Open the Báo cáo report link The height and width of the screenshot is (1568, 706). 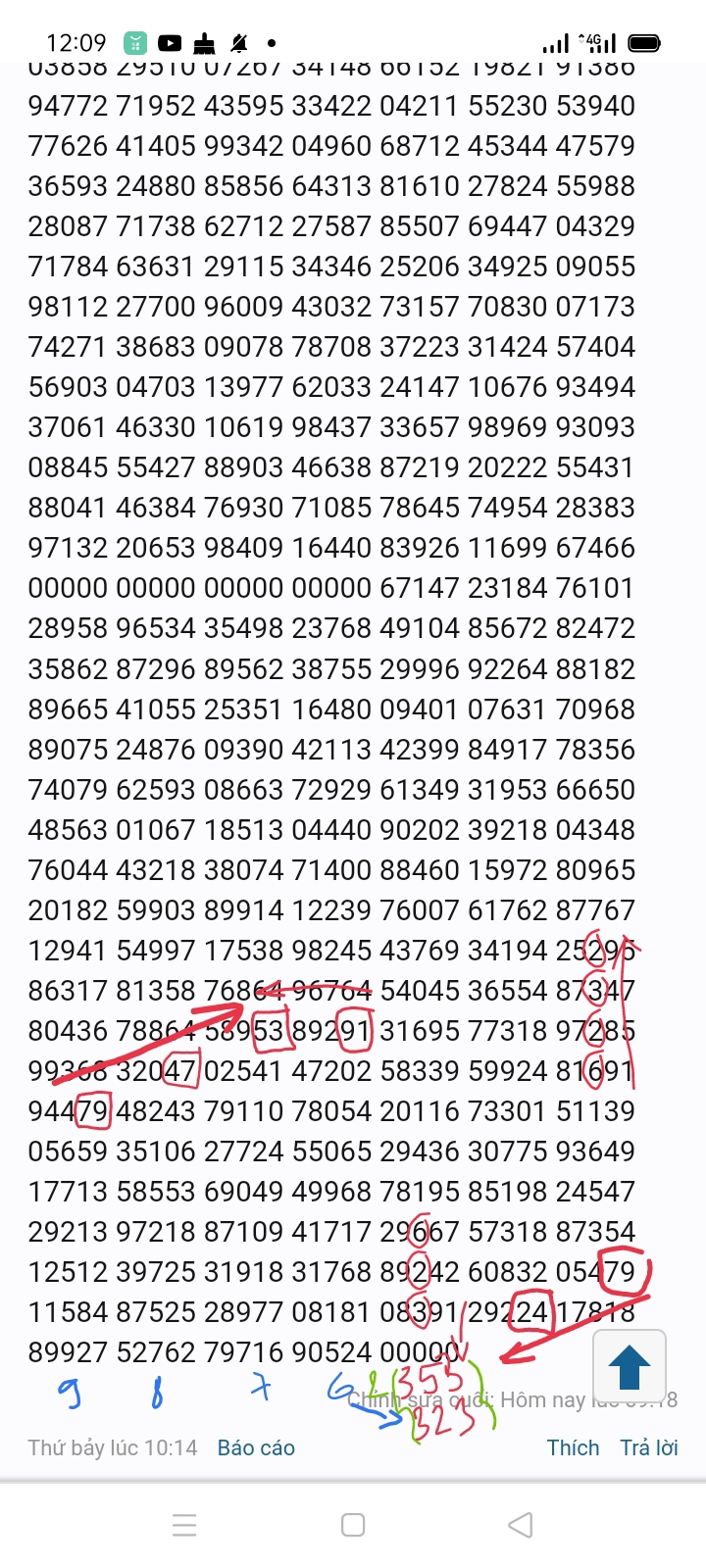point(256,1448)
